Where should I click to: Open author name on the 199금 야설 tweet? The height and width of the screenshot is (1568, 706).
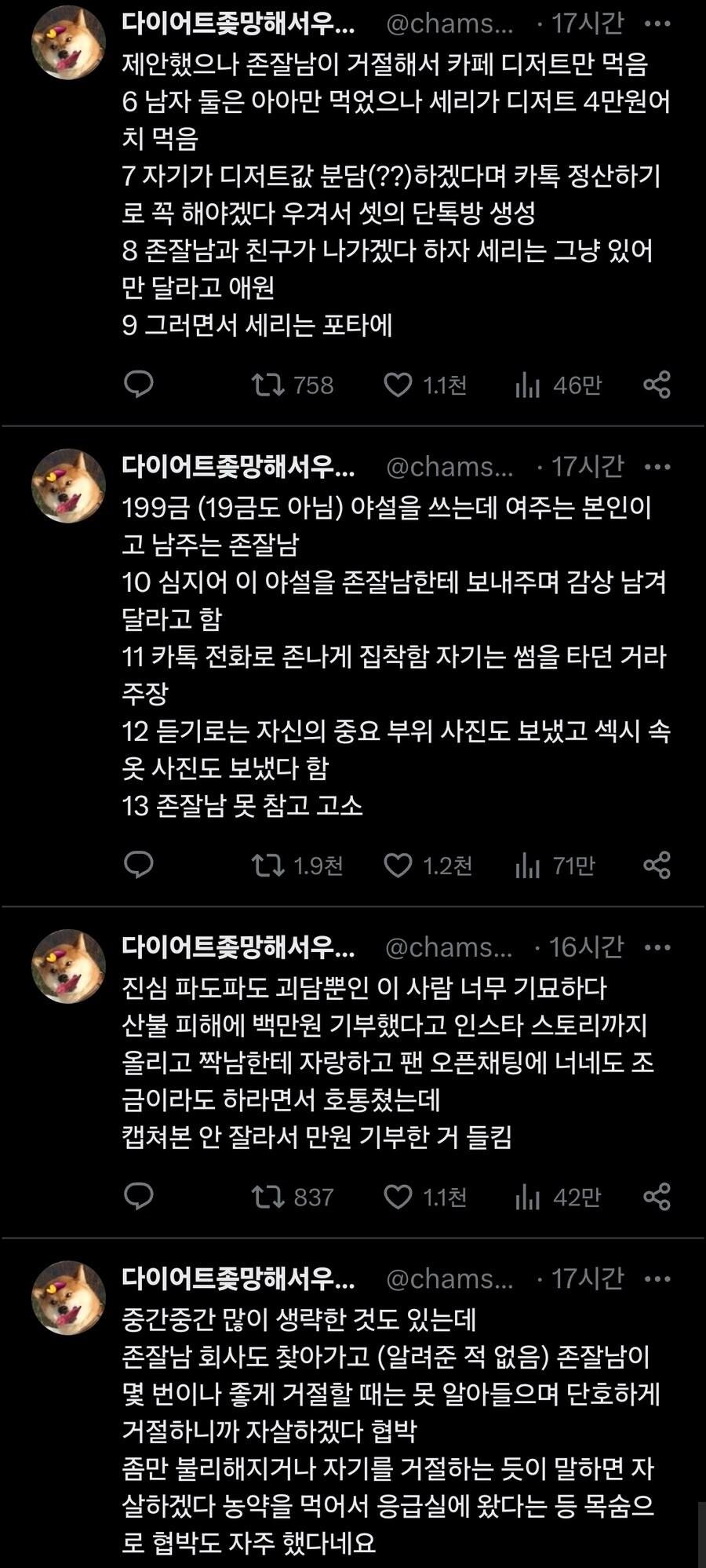[x=238, y=467]
